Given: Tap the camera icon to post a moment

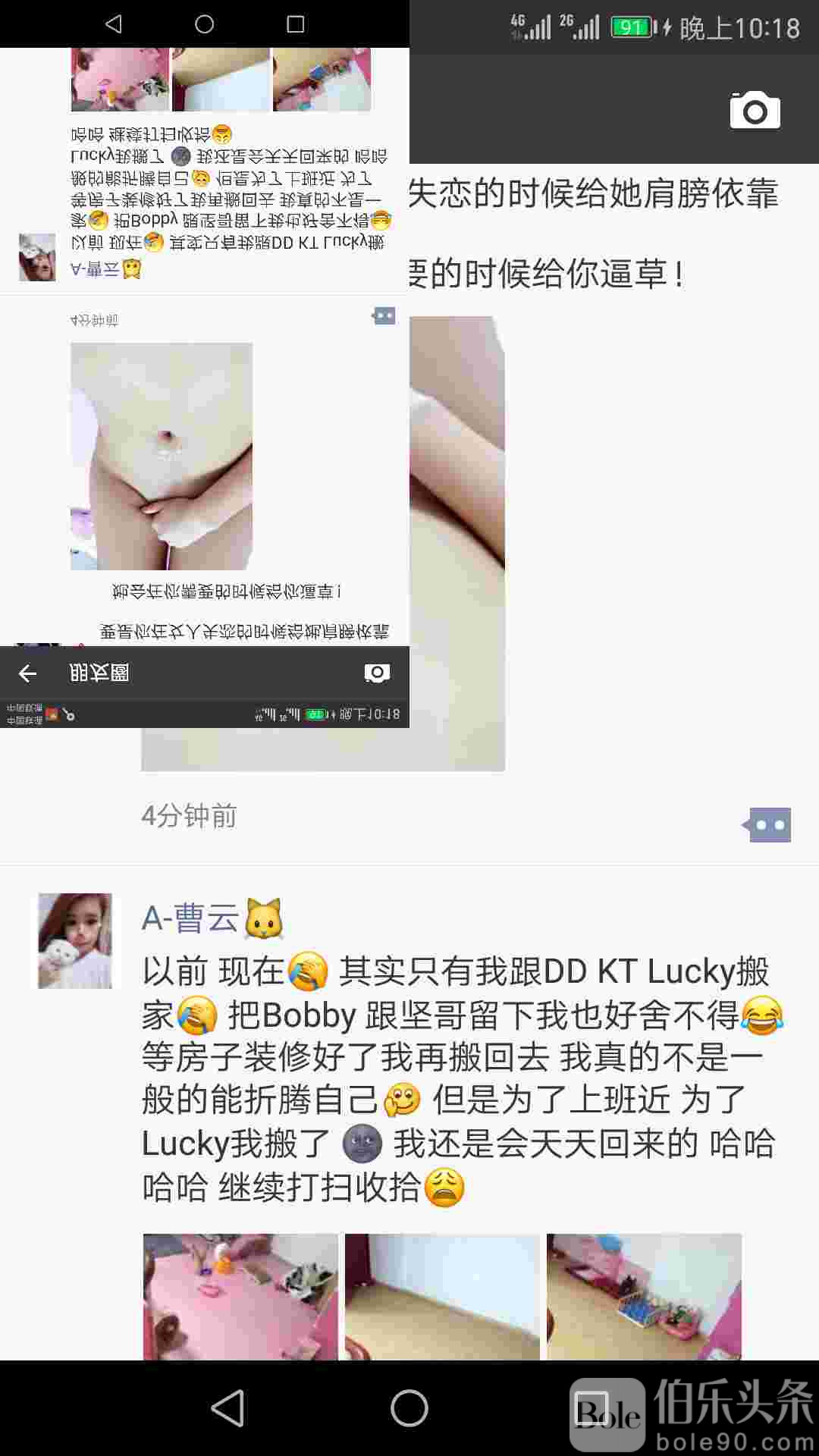Looking at the screenshot, I should 755,111.
